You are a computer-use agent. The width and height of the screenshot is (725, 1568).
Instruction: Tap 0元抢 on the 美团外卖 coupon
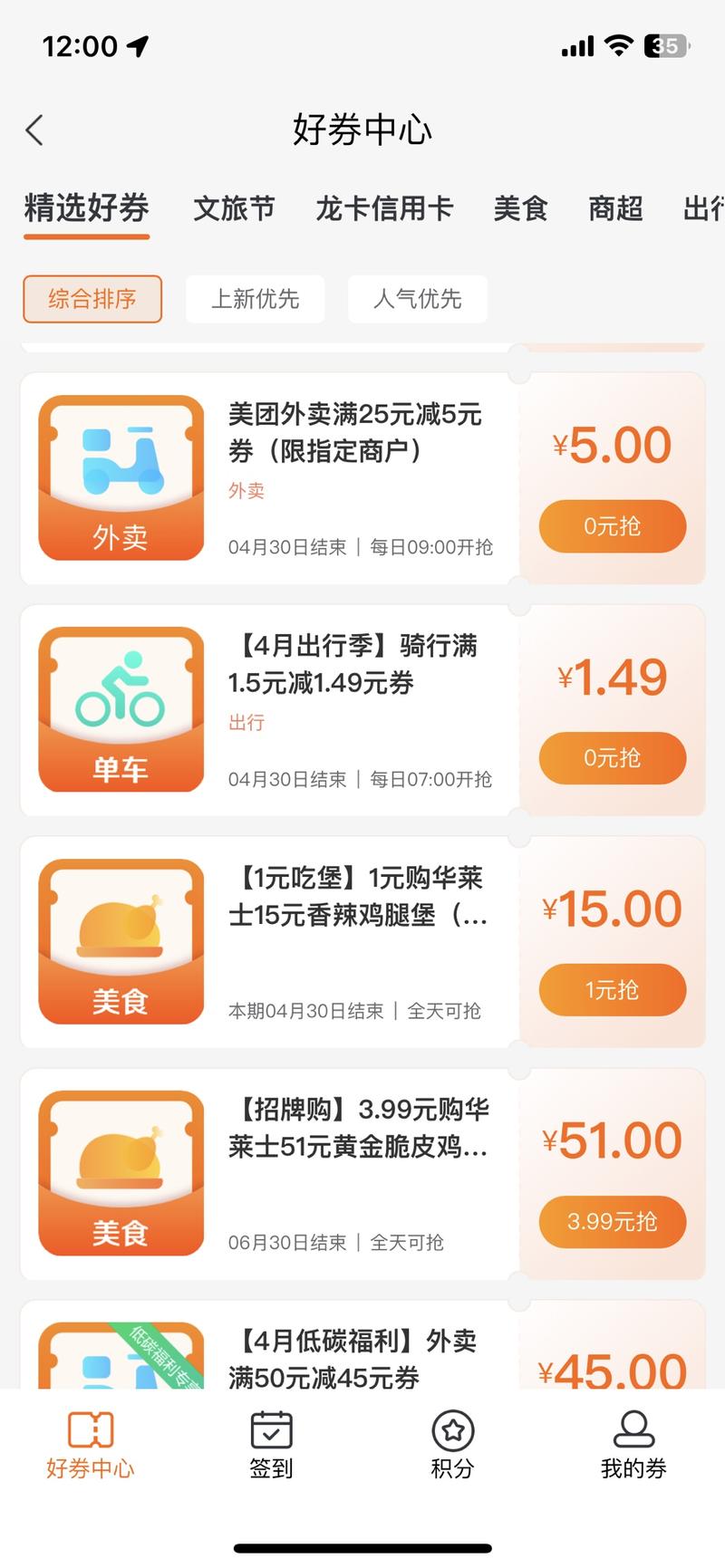612,526
